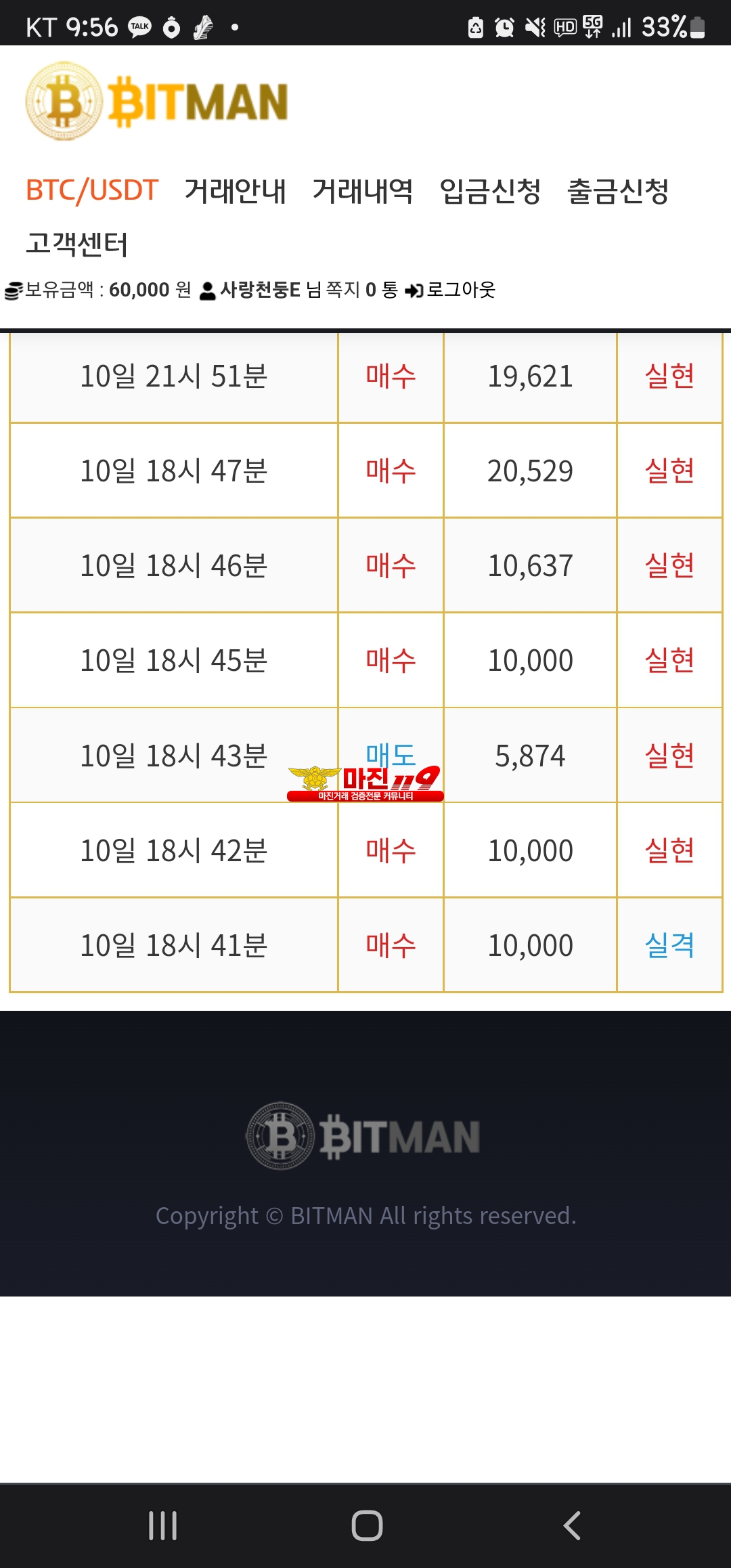The height and width of the screenshot is (1568, 731).
Task: Tap the system back button
Action: pyautogui.click(x=572, y=1525)
